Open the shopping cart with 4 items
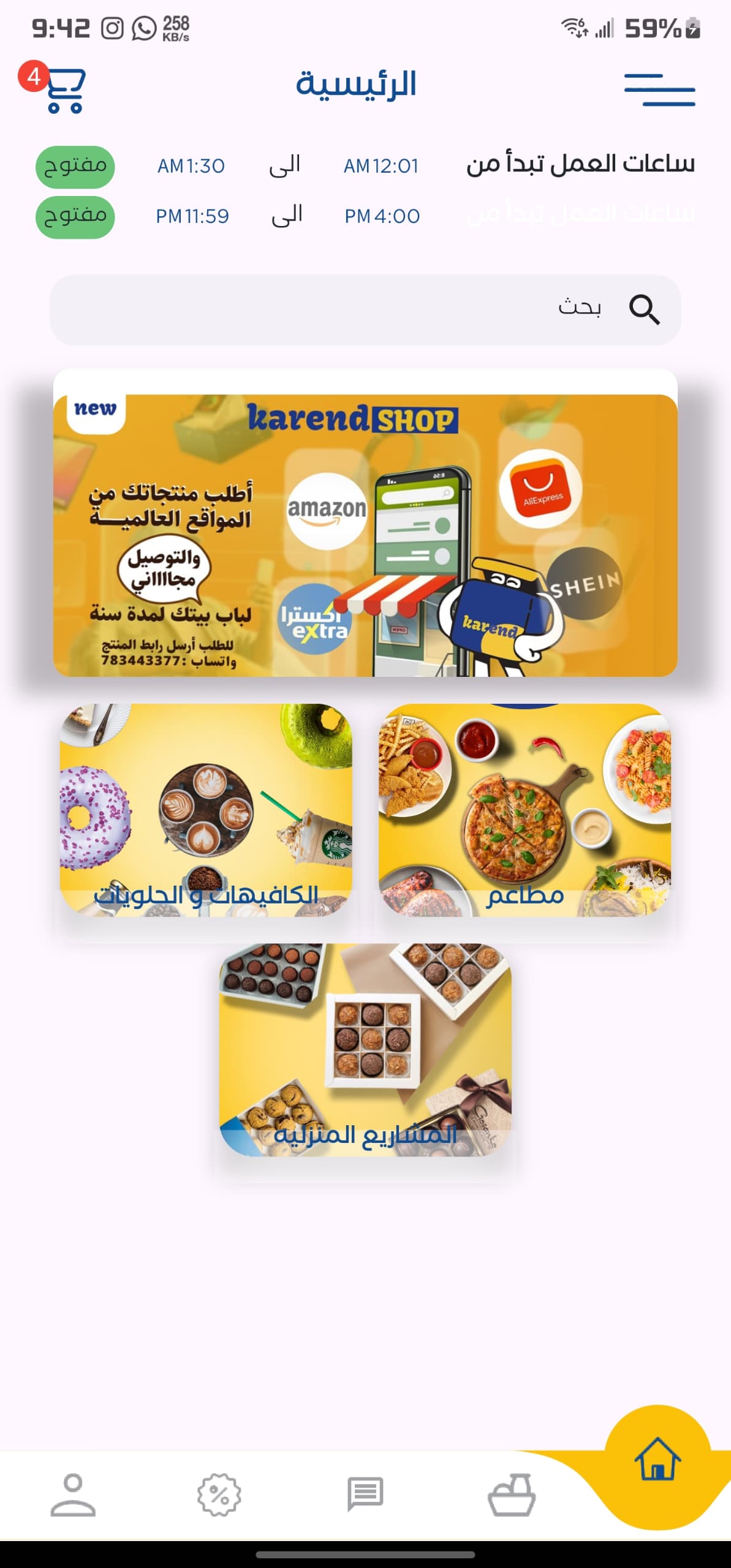 click(56, 88)
